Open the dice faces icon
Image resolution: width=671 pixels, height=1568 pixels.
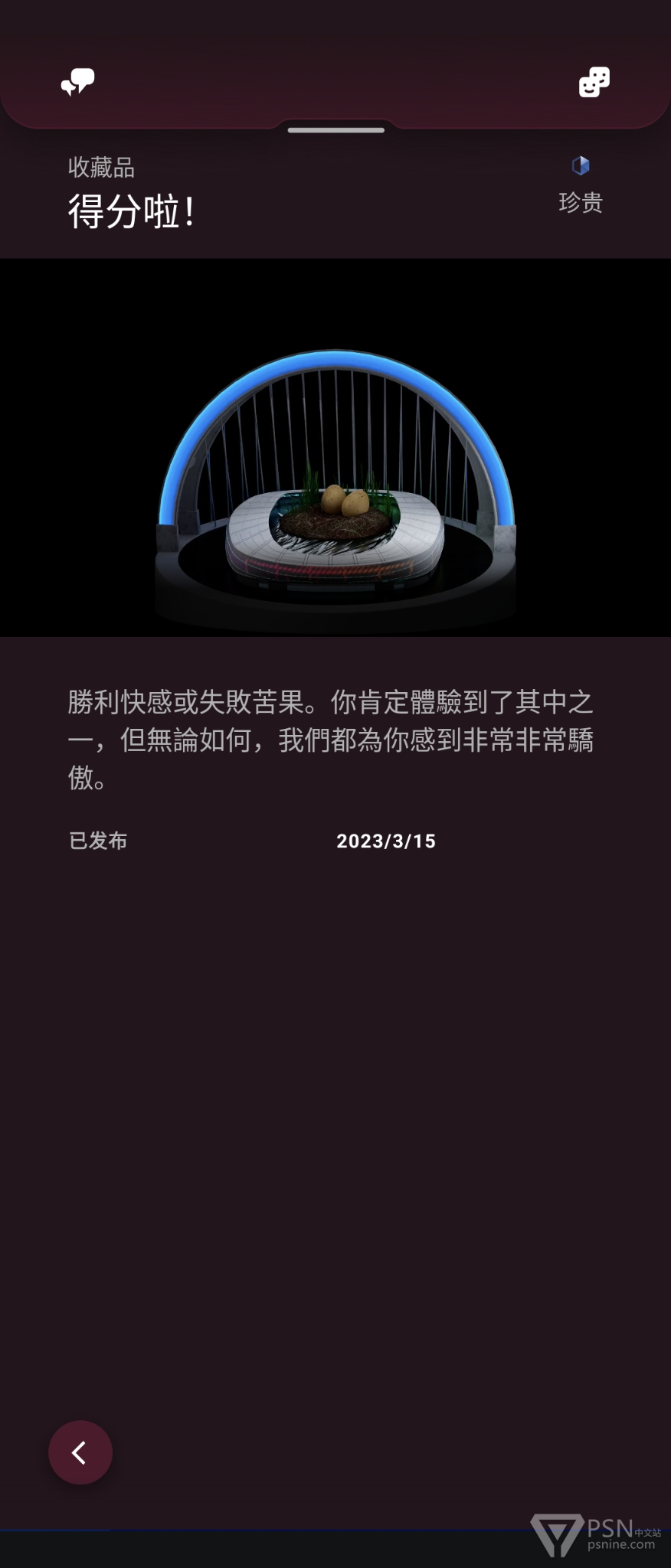[594, 82]
